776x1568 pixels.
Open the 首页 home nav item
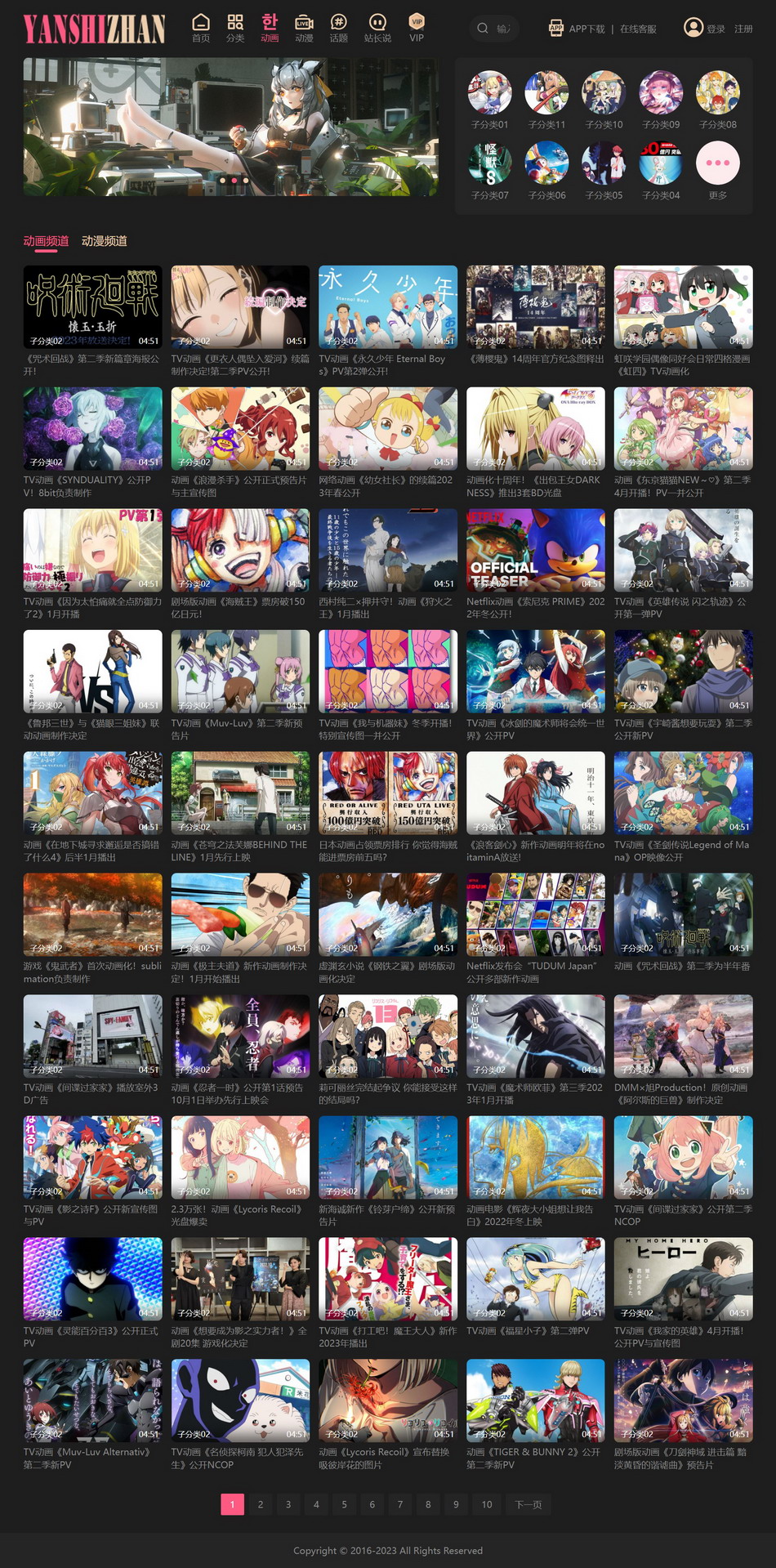pos(201,28)
